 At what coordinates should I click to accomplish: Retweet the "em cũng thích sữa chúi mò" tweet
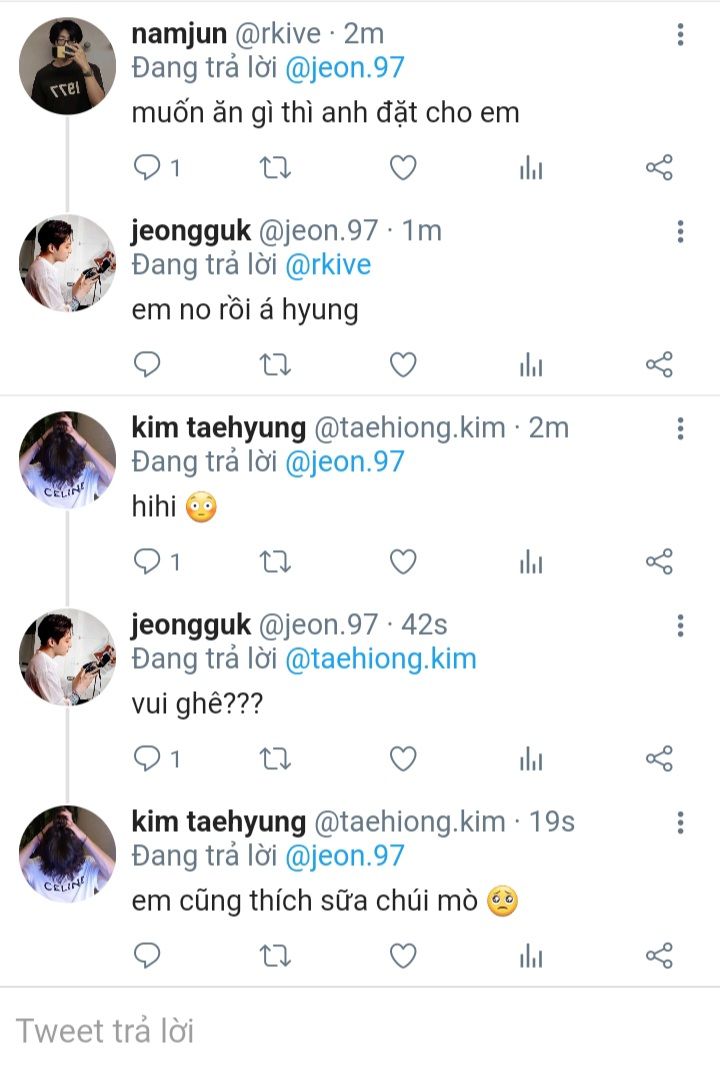click(275, 956)
